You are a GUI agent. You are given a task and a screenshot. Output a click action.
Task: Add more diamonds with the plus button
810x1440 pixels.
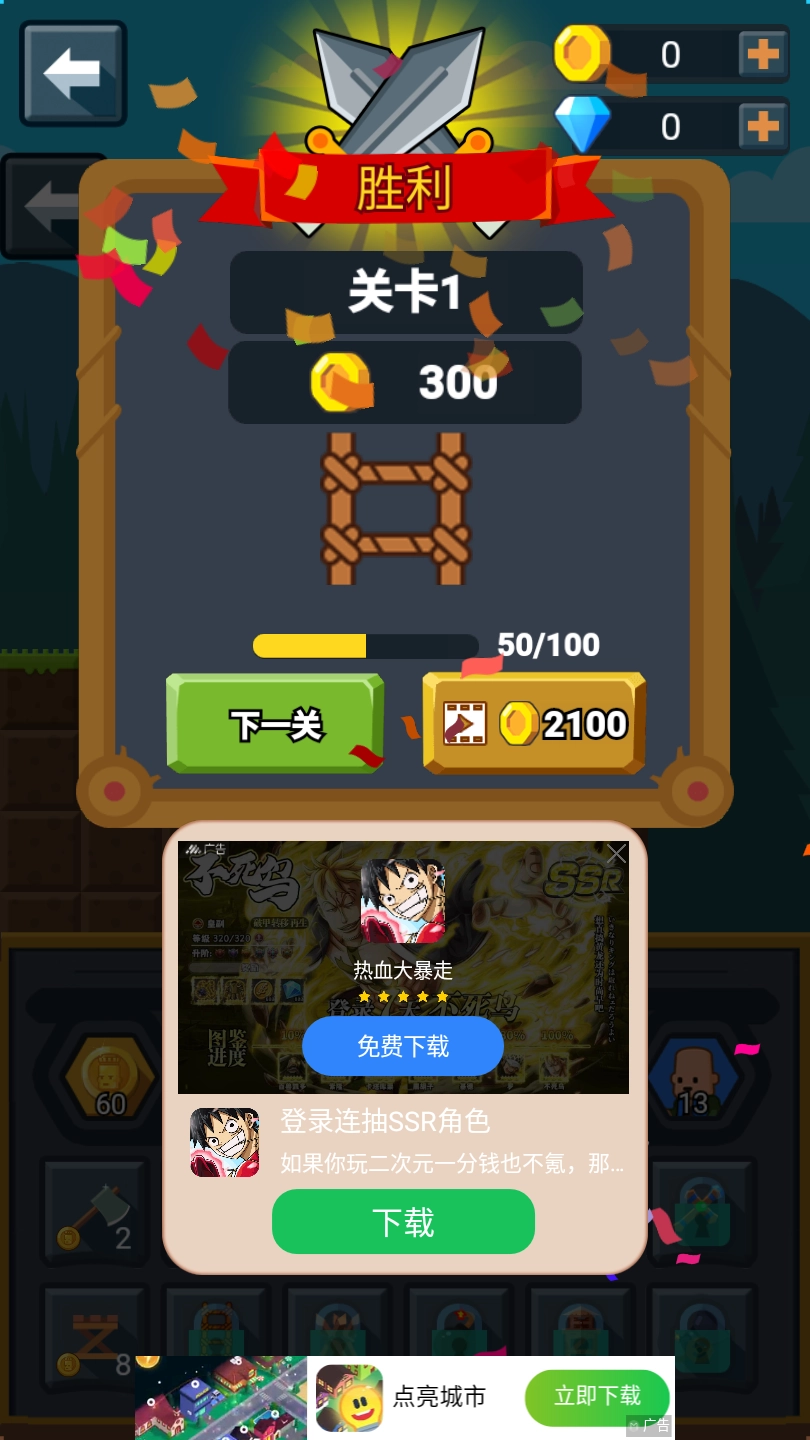point(763,126)
